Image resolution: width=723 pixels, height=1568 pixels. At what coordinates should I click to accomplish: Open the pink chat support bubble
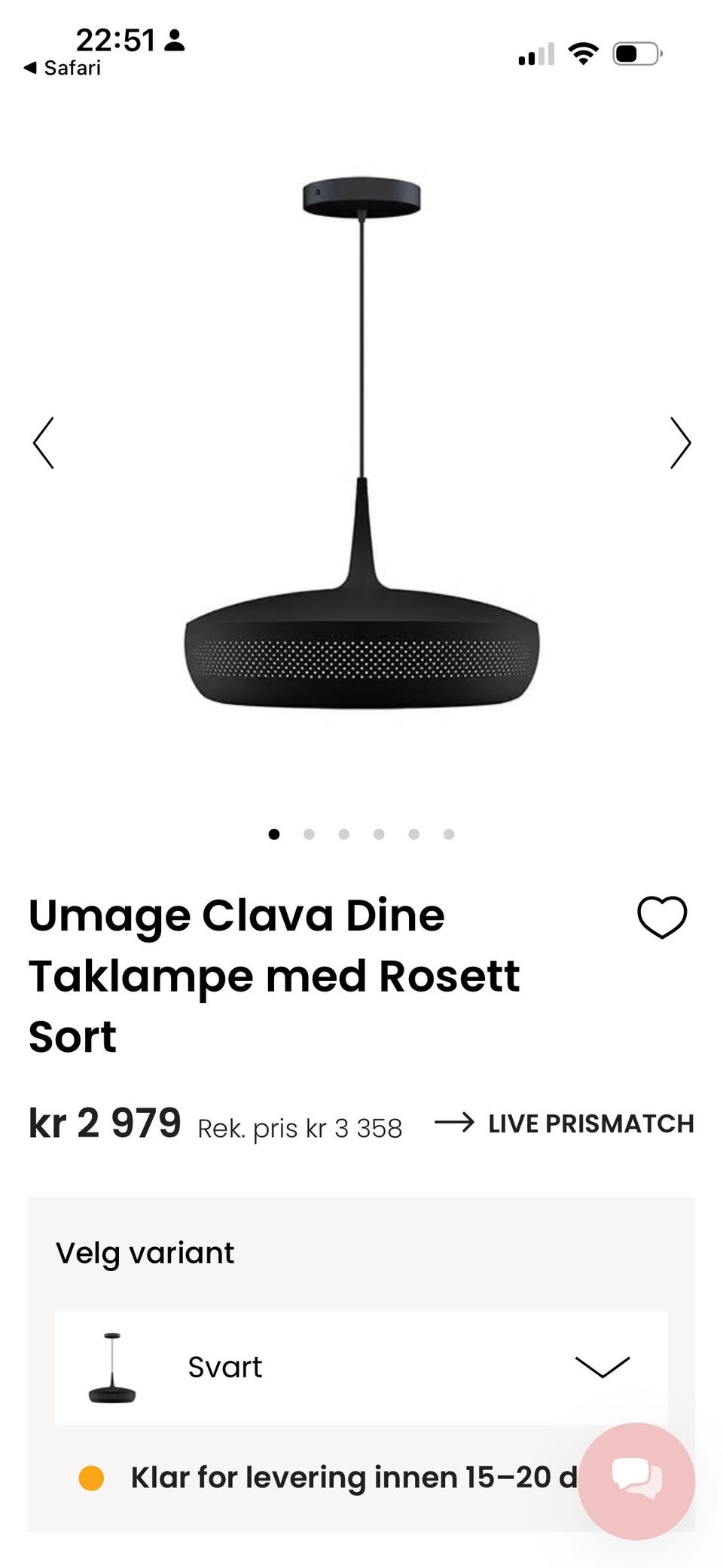636,1481
